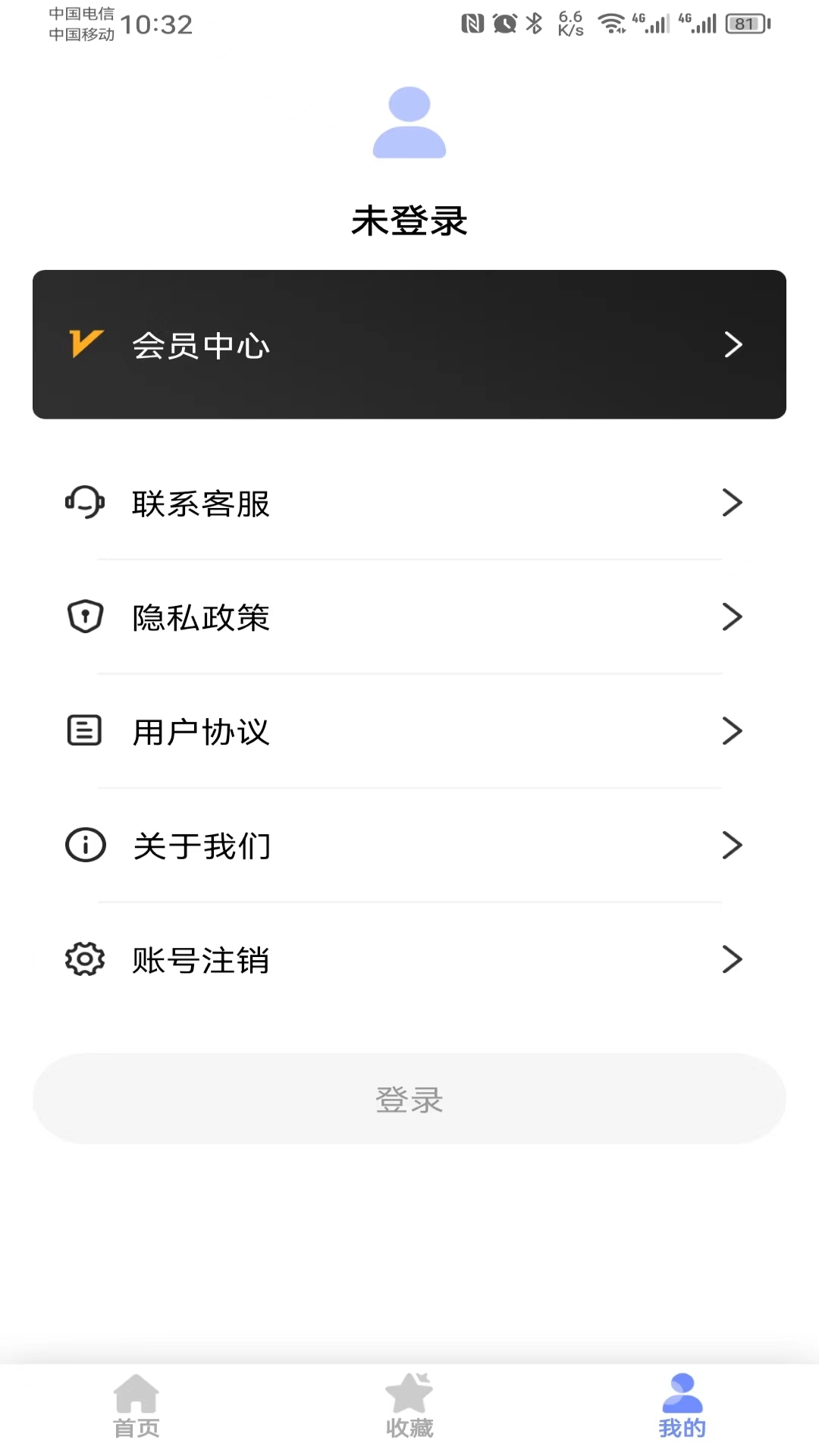819x1456 pixels.
Task: Click the info icon beside 关于我们
Action: pos(83,844)
